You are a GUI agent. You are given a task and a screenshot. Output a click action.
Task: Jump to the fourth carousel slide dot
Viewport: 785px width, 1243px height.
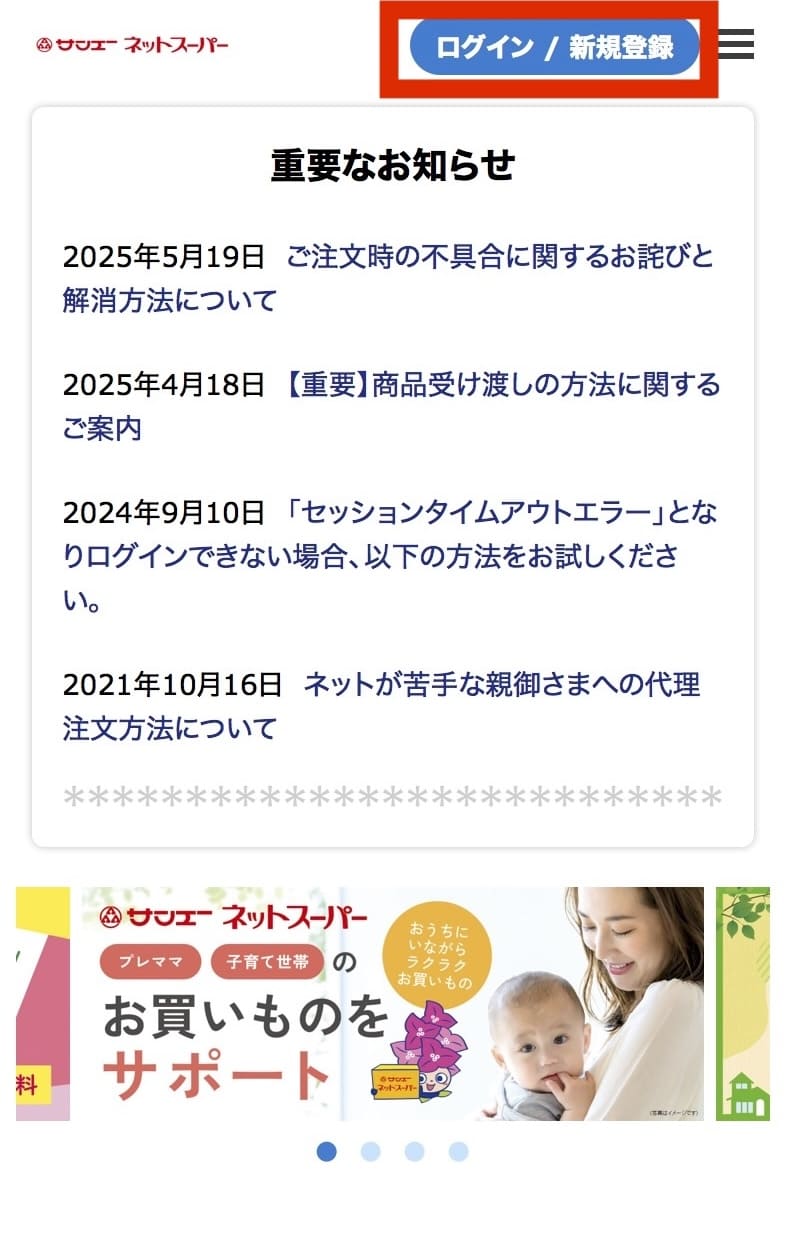click(458, 1152)
